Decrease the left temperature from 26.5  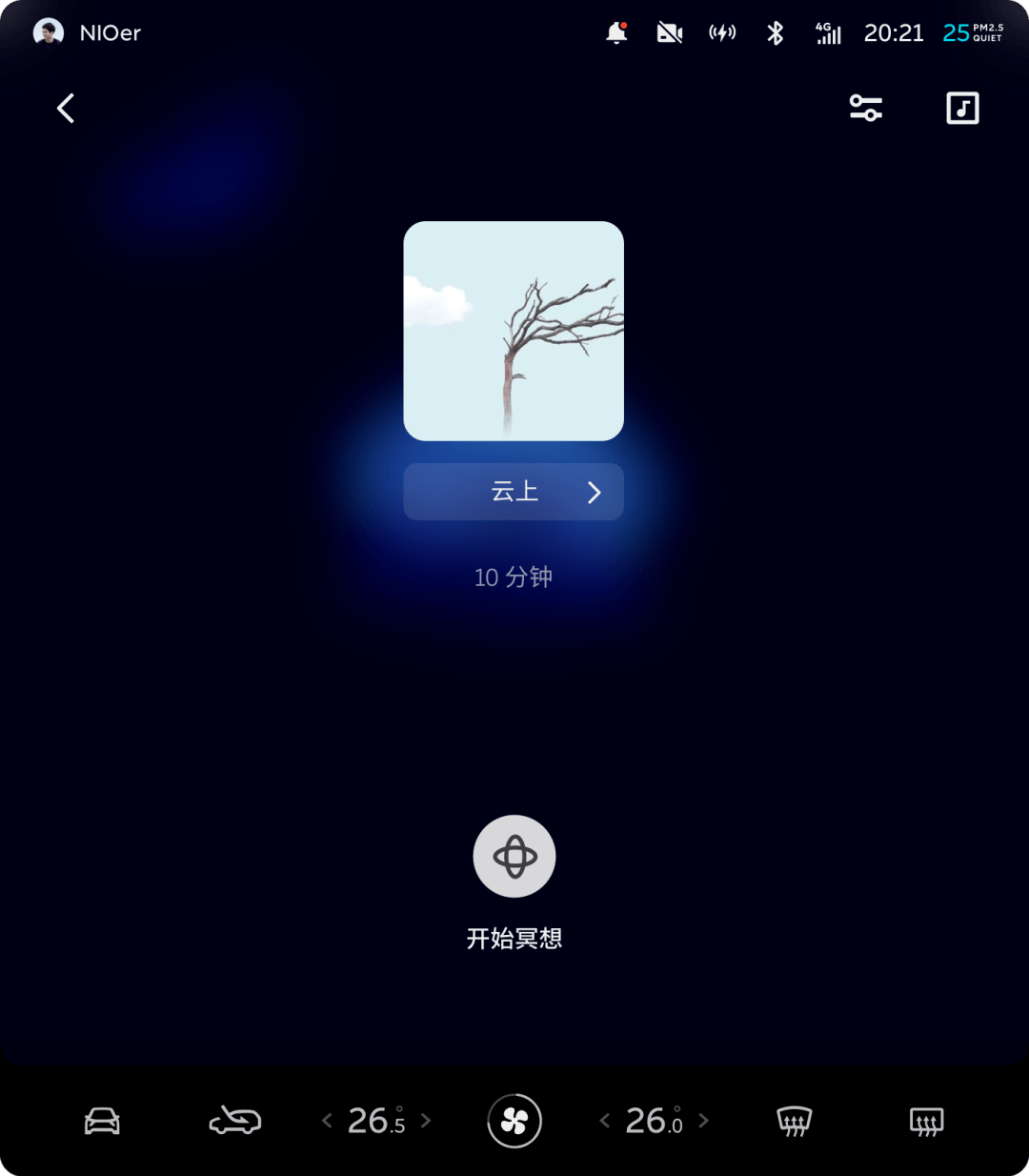(327, 1121)
